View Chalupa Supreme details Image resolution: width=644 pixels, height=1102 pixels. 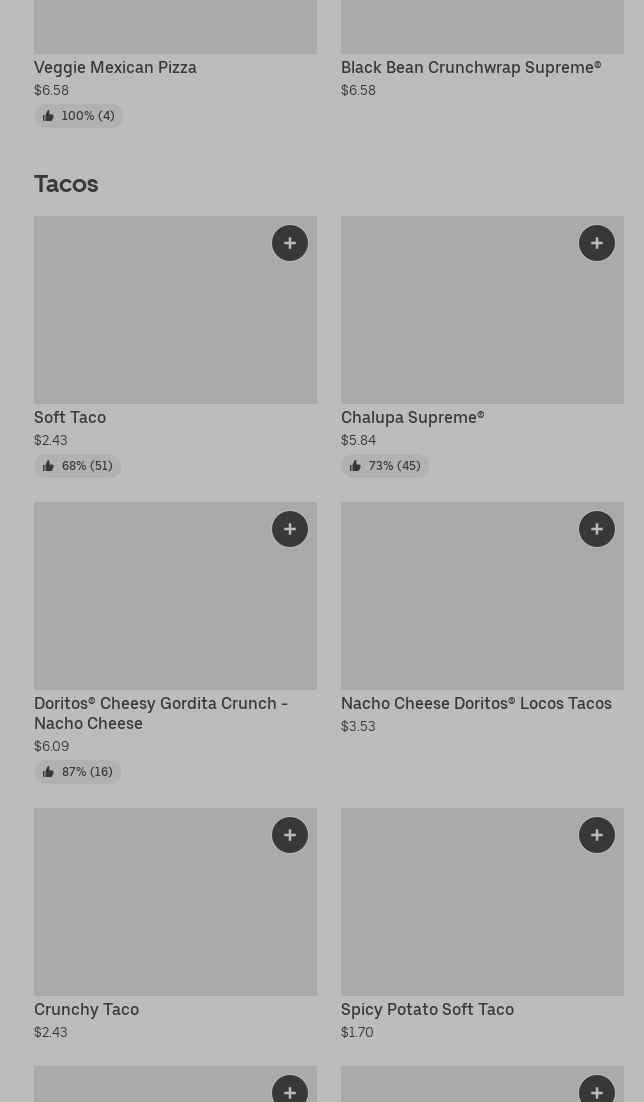pos(412,417)
